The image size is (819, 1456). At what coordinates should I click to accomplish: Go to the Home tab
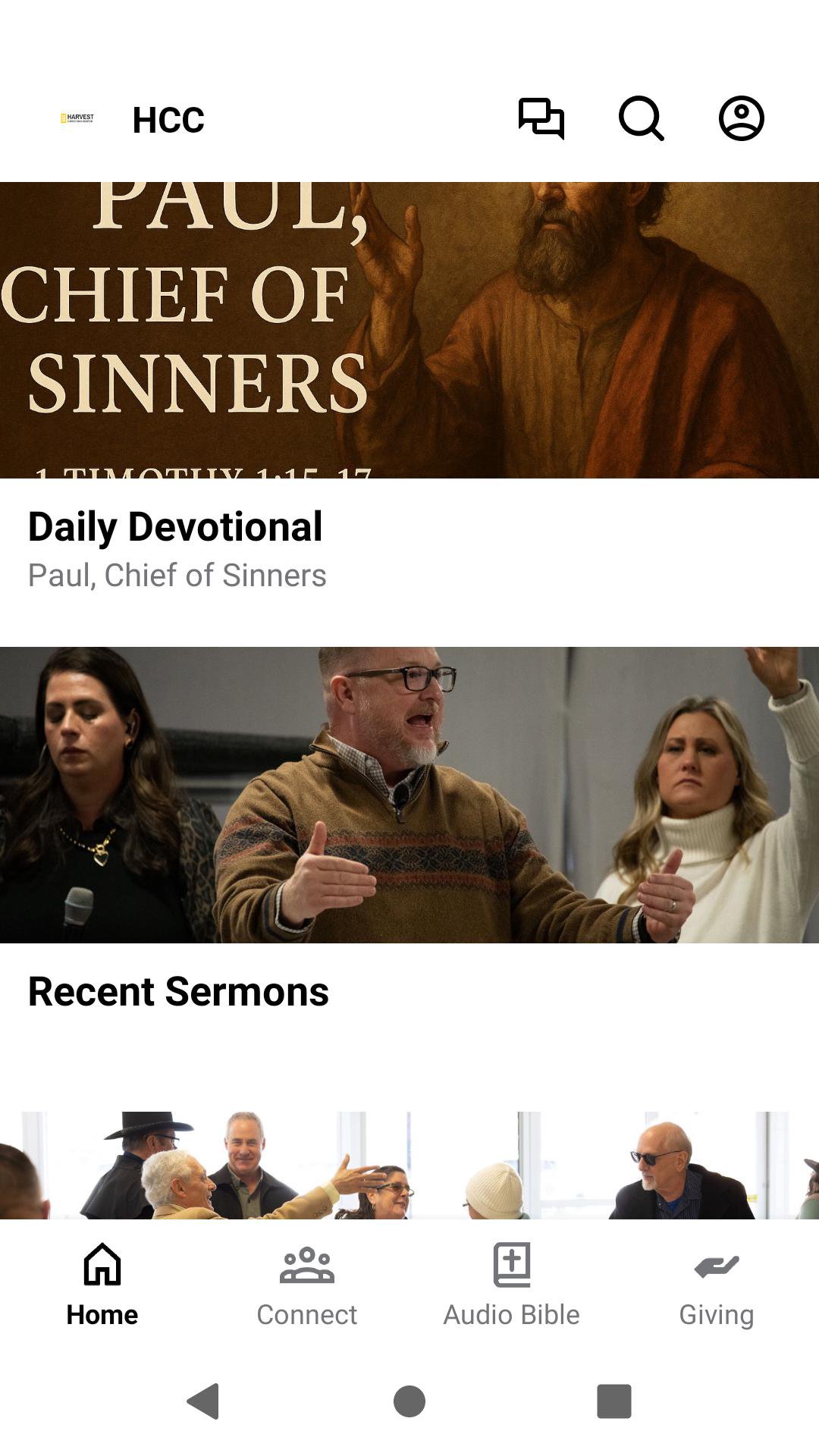coord(102,1282)
